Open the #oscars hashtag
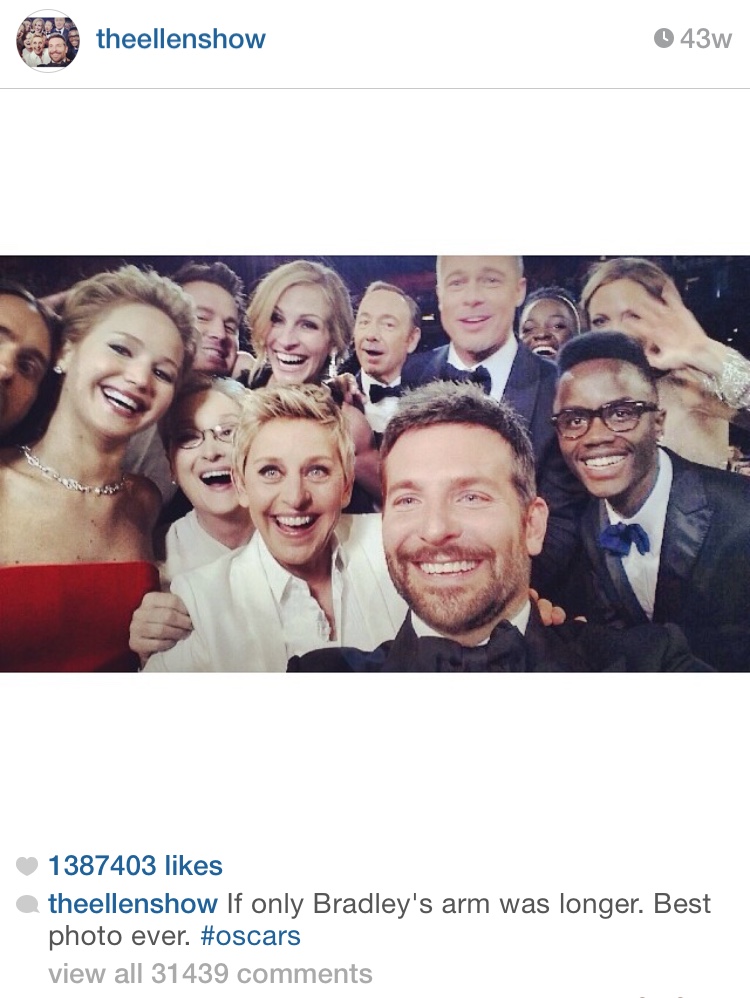Viewport: 750px width, 998px height. point(250,937)
